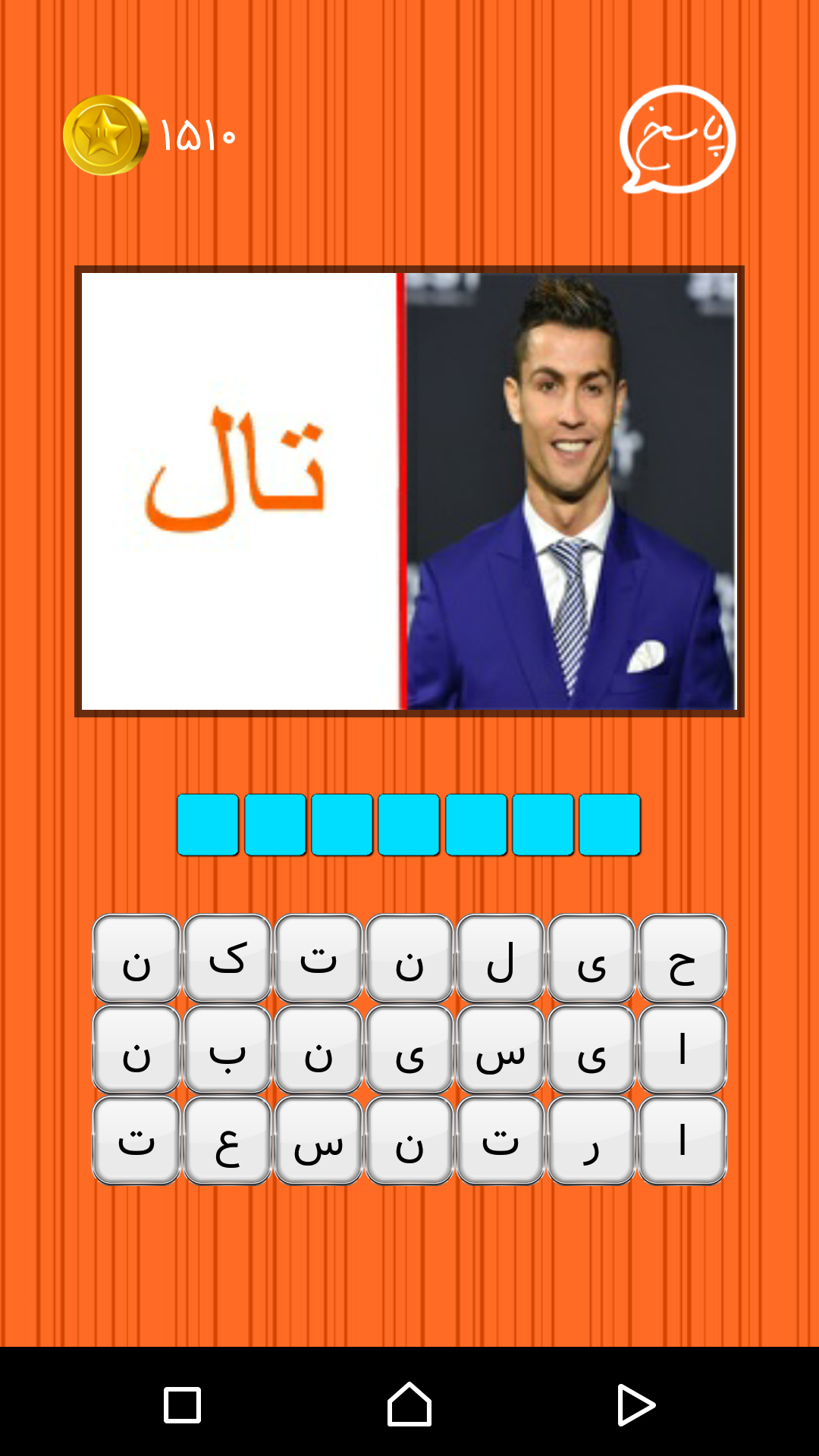The image size is (819, 1456).
Task: Select the letter ک tile
Action: click(x=227, y=959)
